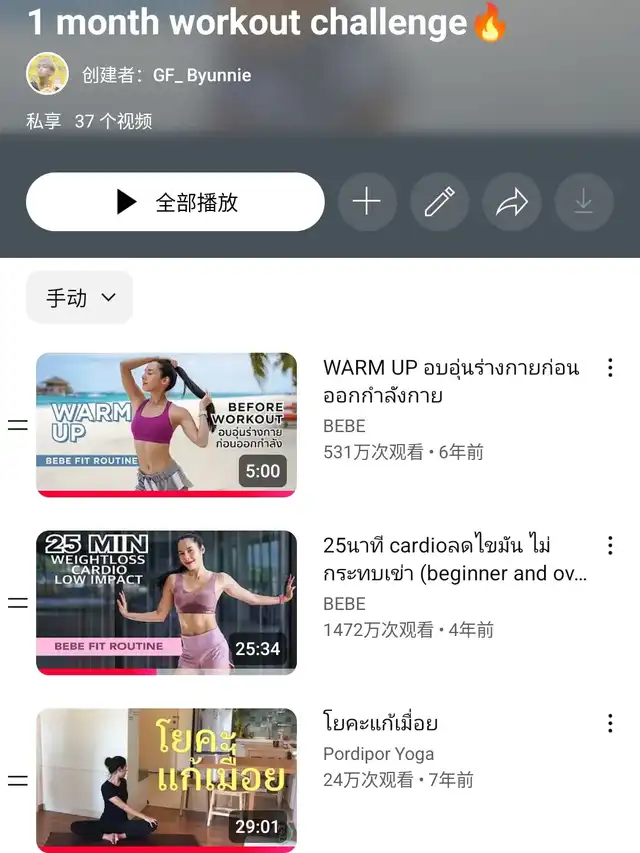Screen dimensions: 640x853
Task: Download the playlist
Action: click(x=584, y=202)
